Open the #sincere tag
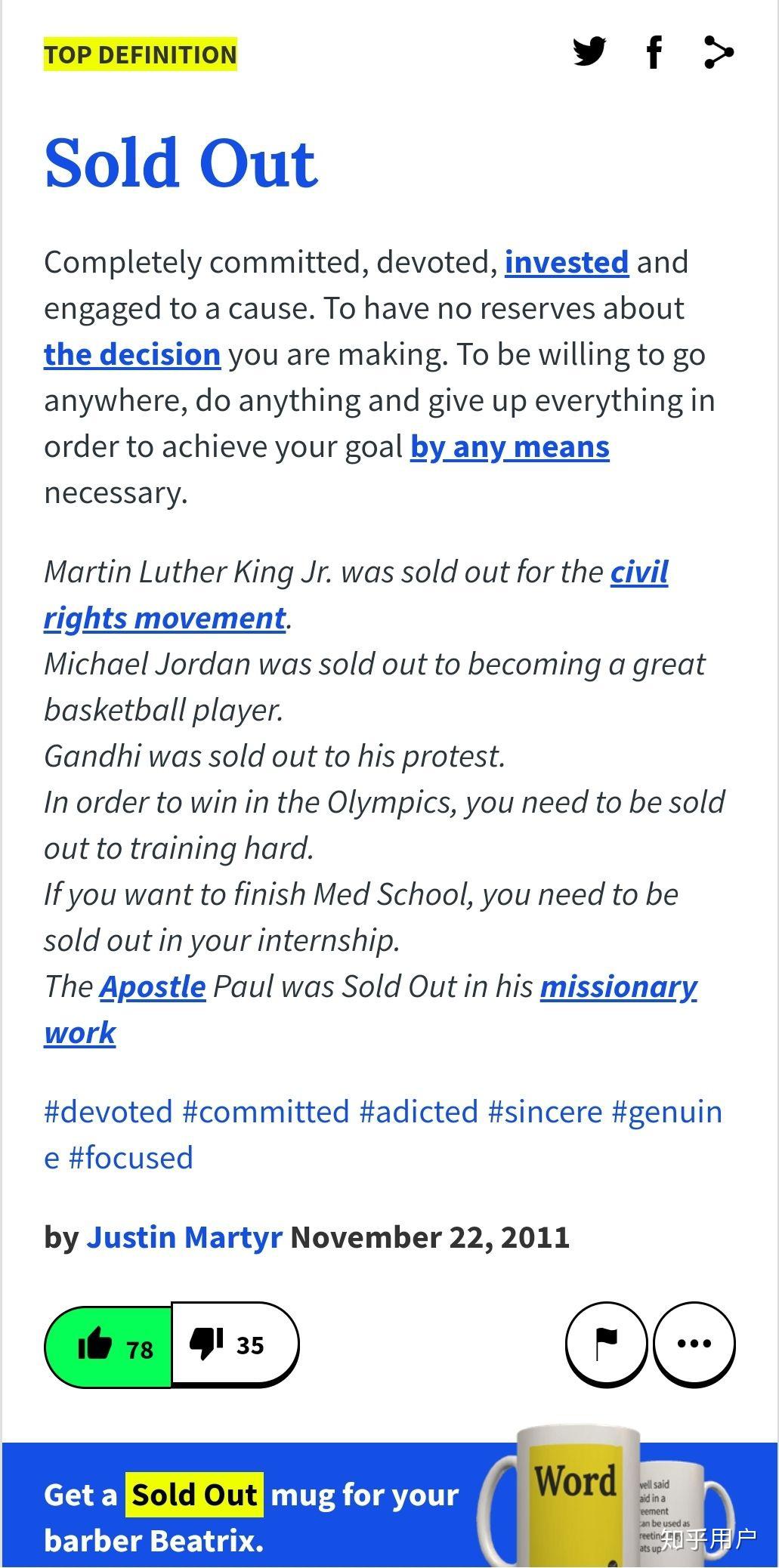The width and height of the screenshot is (779, 1568). coord(545,1112)
